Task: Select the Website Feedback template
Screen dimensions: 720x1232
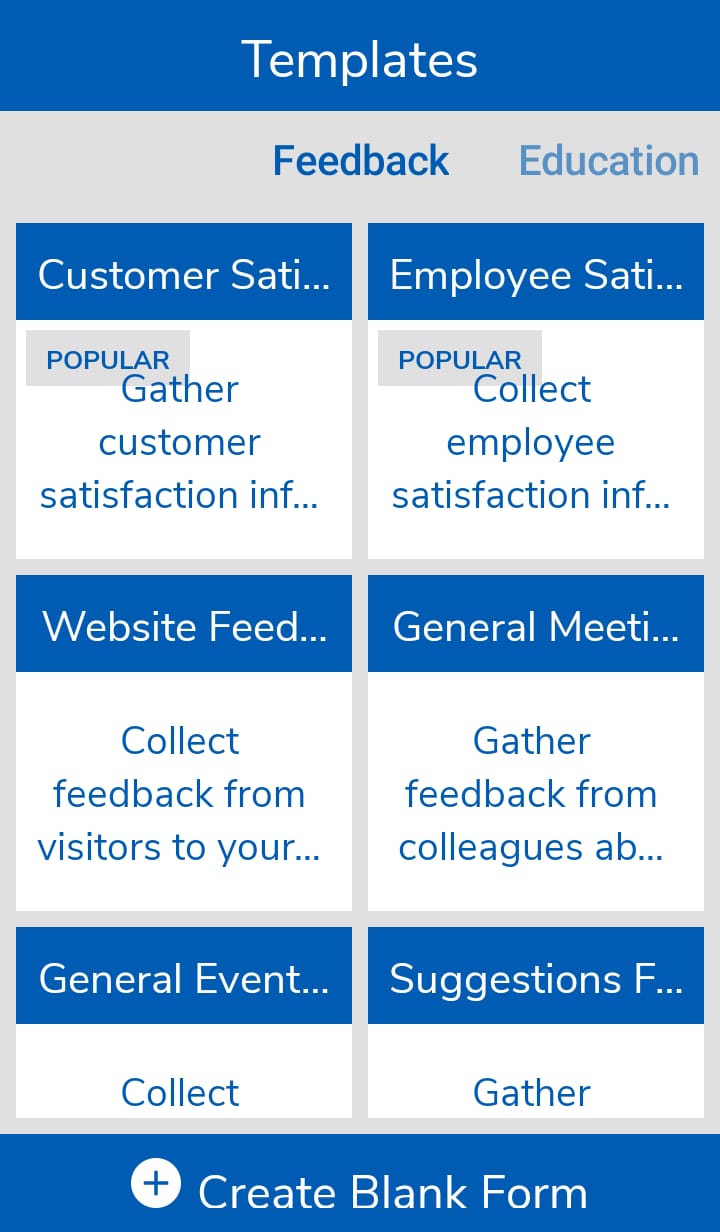Action: click(x=184, y=623)
